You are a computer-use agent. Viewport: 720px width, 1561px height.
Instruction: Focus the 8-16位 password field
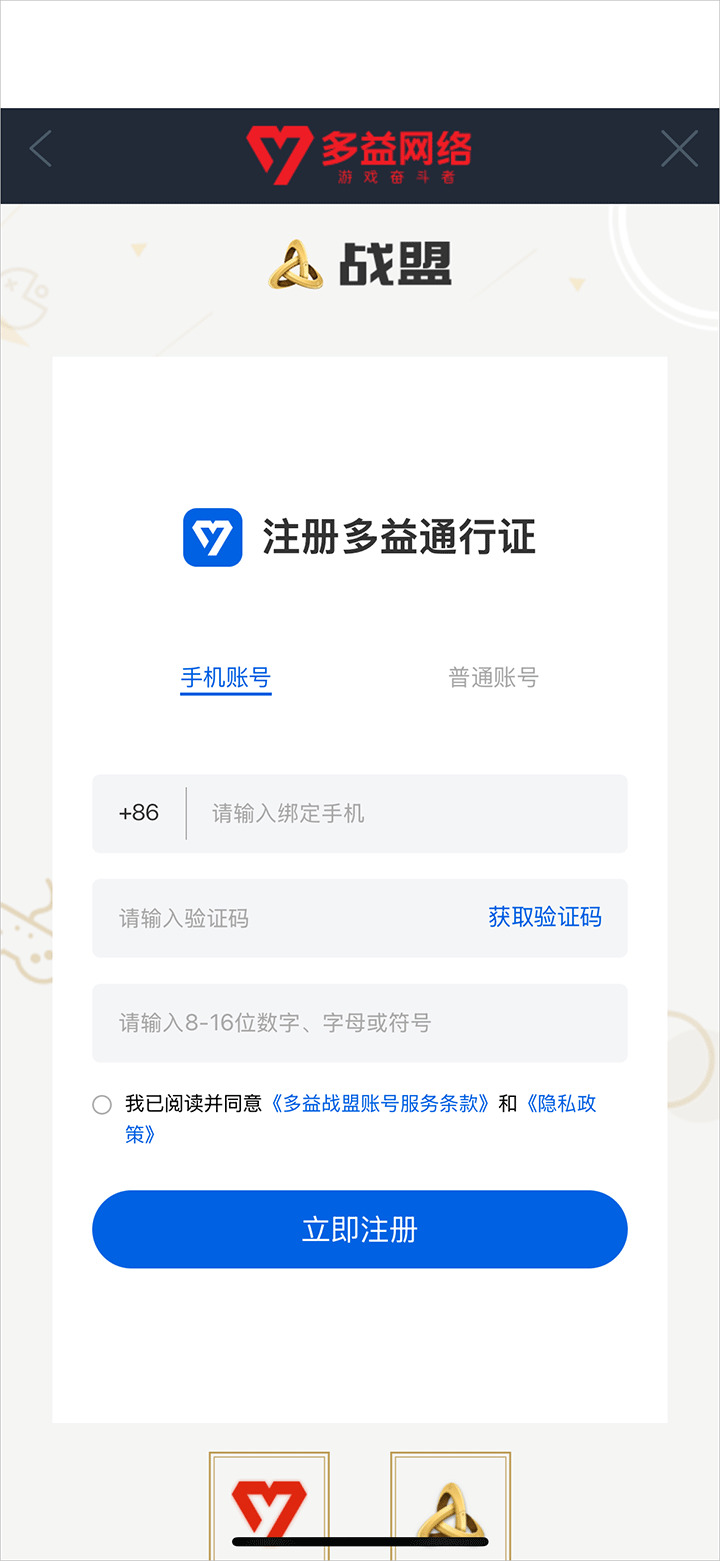click(359, 1023)
